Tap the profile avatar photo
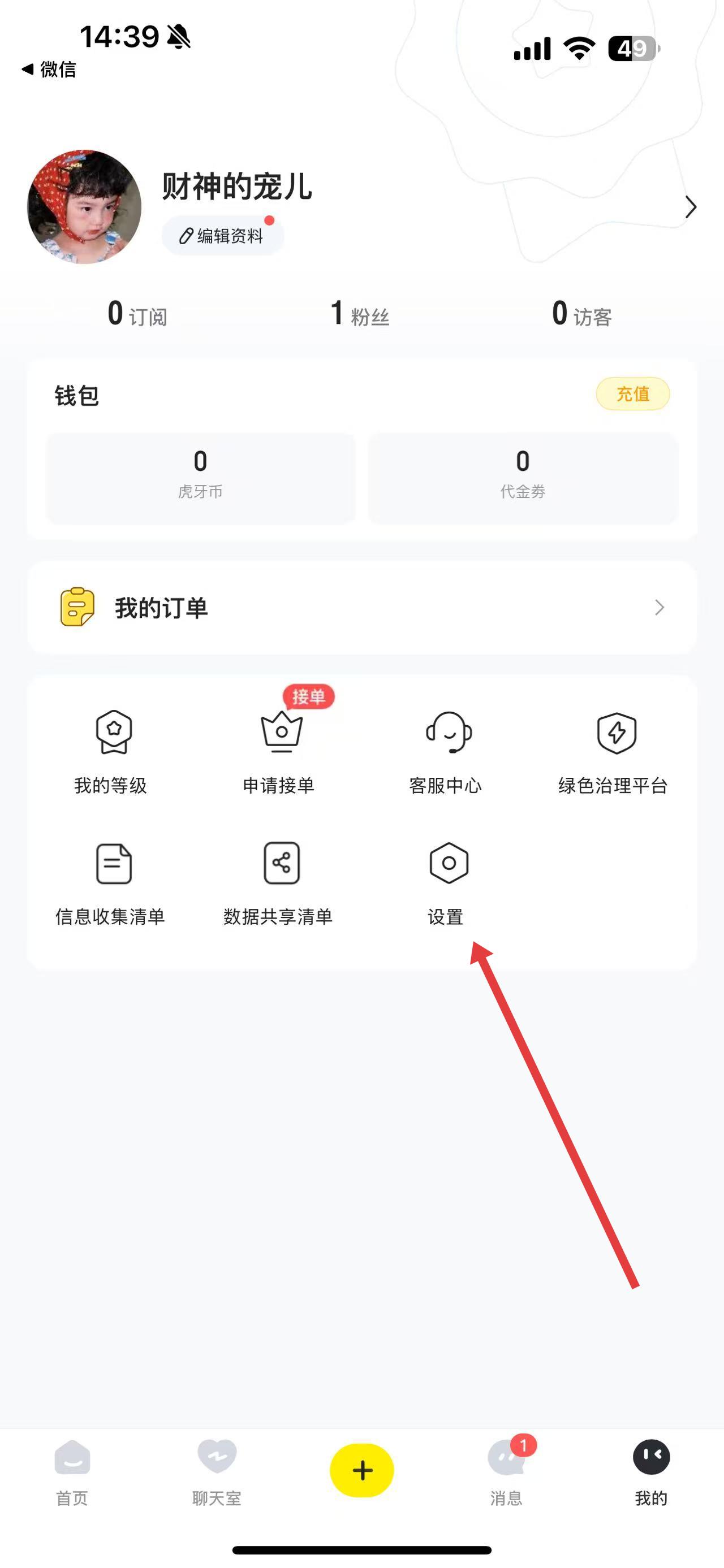The width and height of the screenshot is (724, 1568). pyautogui.click(x=85, y=207)
